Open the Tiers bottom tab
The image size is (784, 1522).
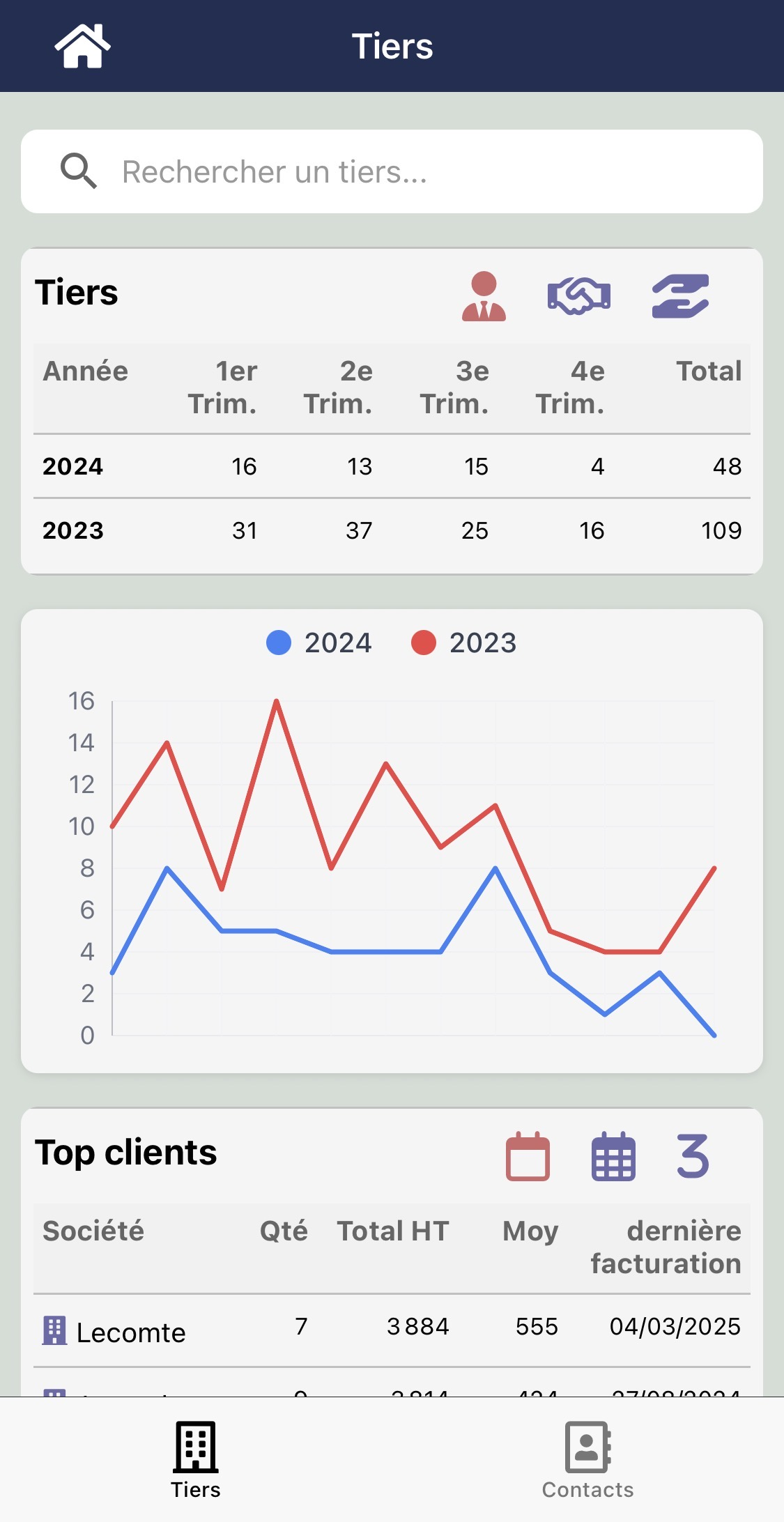196,1459
